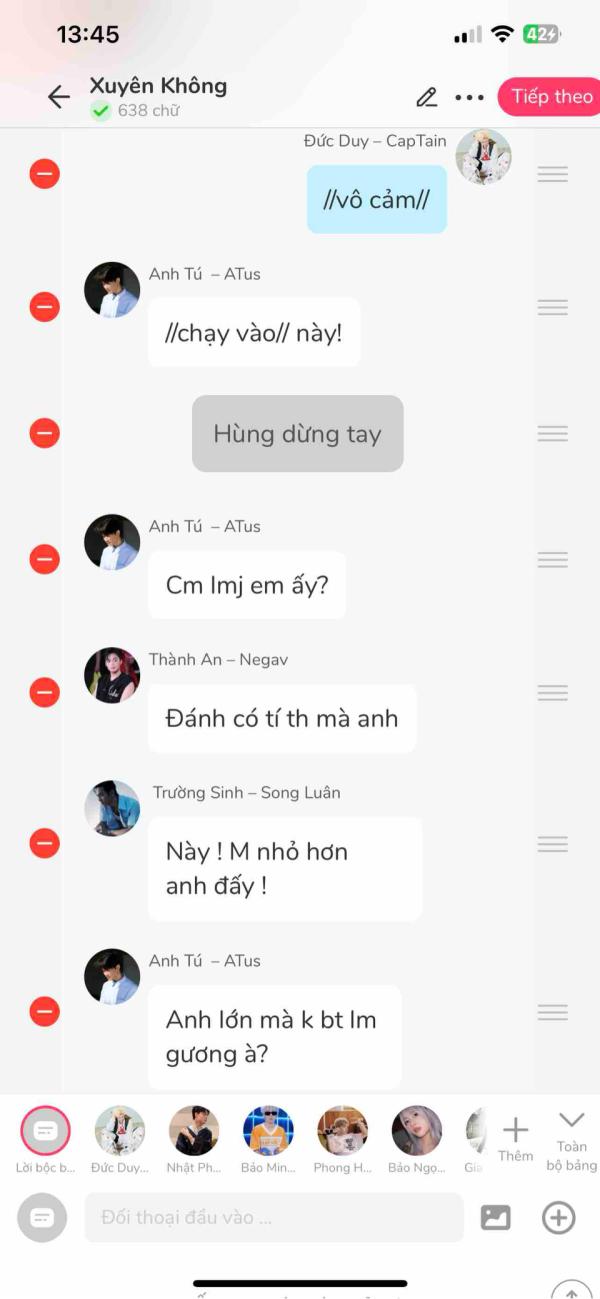Delete the //vô cảm// message
Screen dimensions: 600x1299
44,174
